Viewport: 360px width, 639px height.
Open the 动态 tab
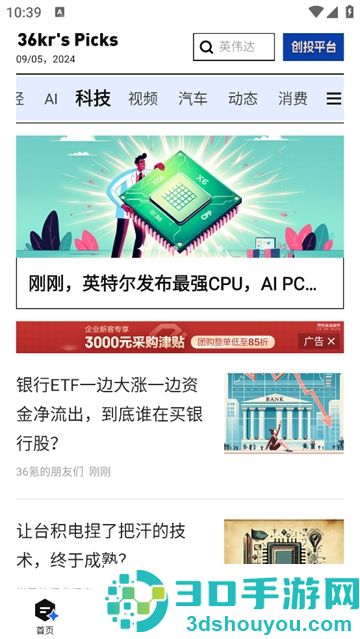coord(243,99)
